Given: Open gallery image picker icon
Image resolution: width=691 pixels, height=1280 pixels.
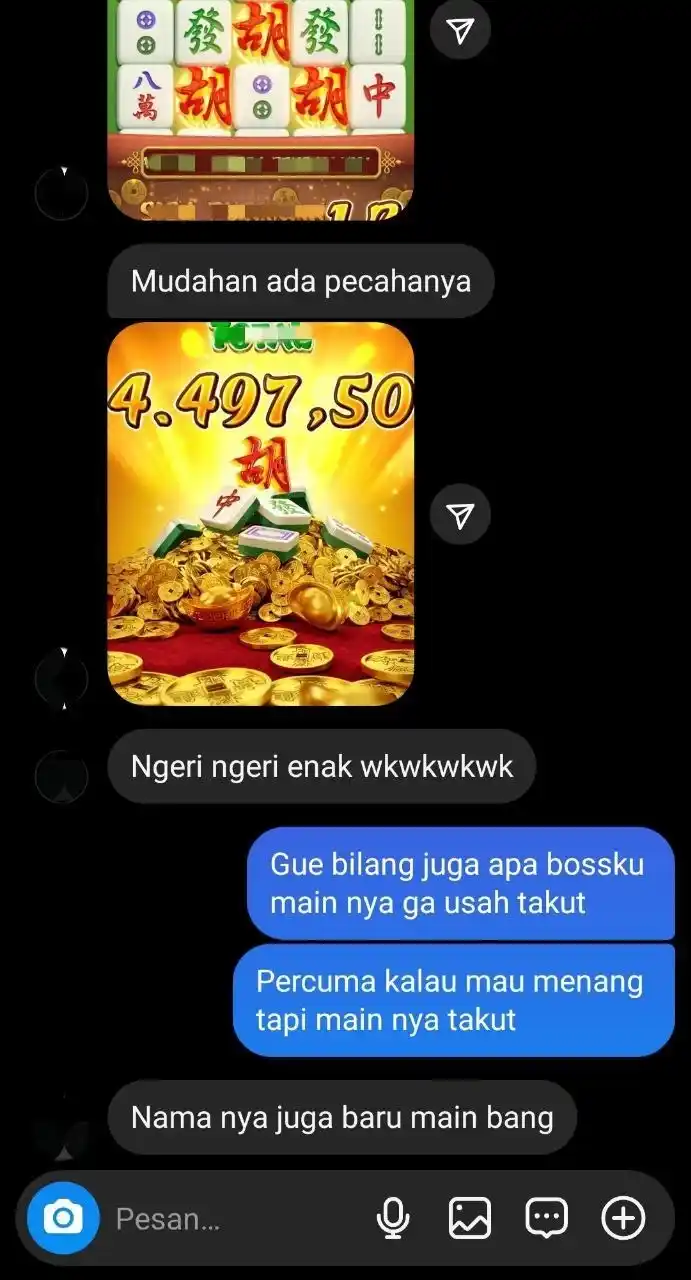Looking at the screenshot, I should pos(469,1218).
